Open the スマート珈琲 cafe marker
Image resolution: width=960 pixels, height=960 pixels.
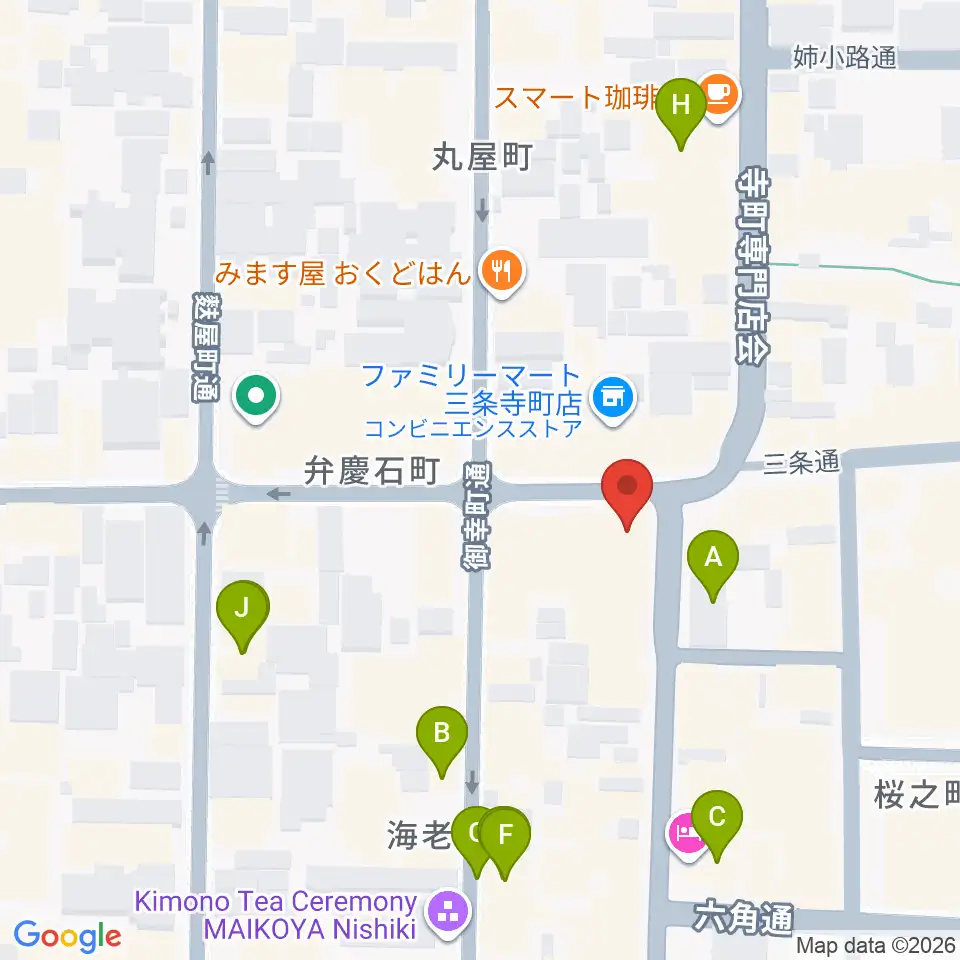click(719, 97)
